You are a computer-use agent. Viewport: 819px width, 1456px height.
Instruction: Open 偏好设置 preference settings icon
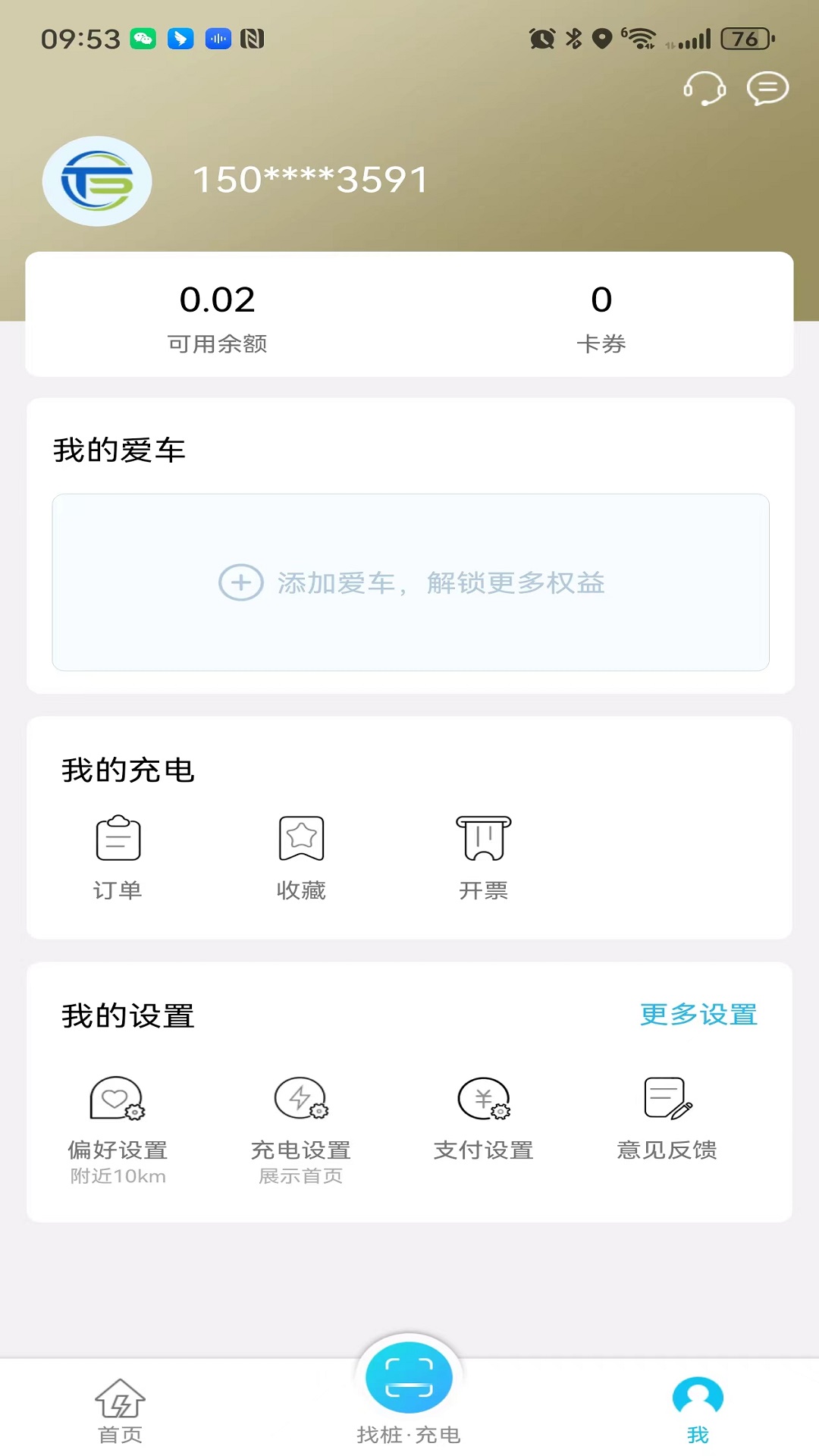point(116,1100)
